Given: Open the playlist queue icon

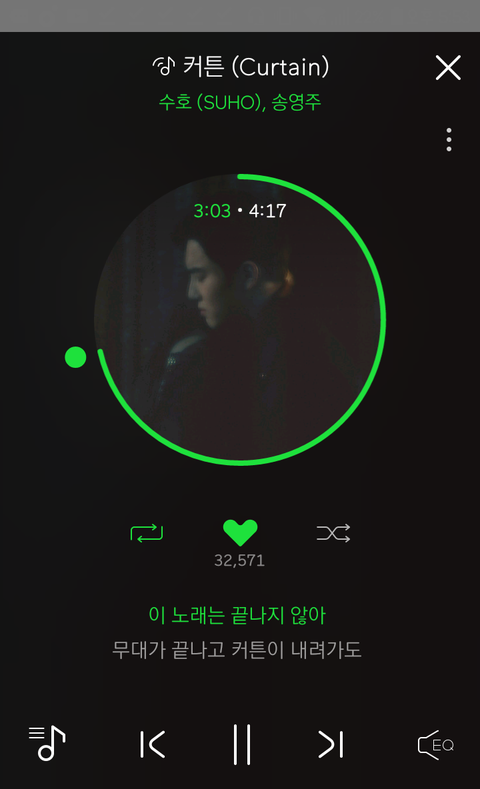Looking at the screenshot, I should [47, 743].
